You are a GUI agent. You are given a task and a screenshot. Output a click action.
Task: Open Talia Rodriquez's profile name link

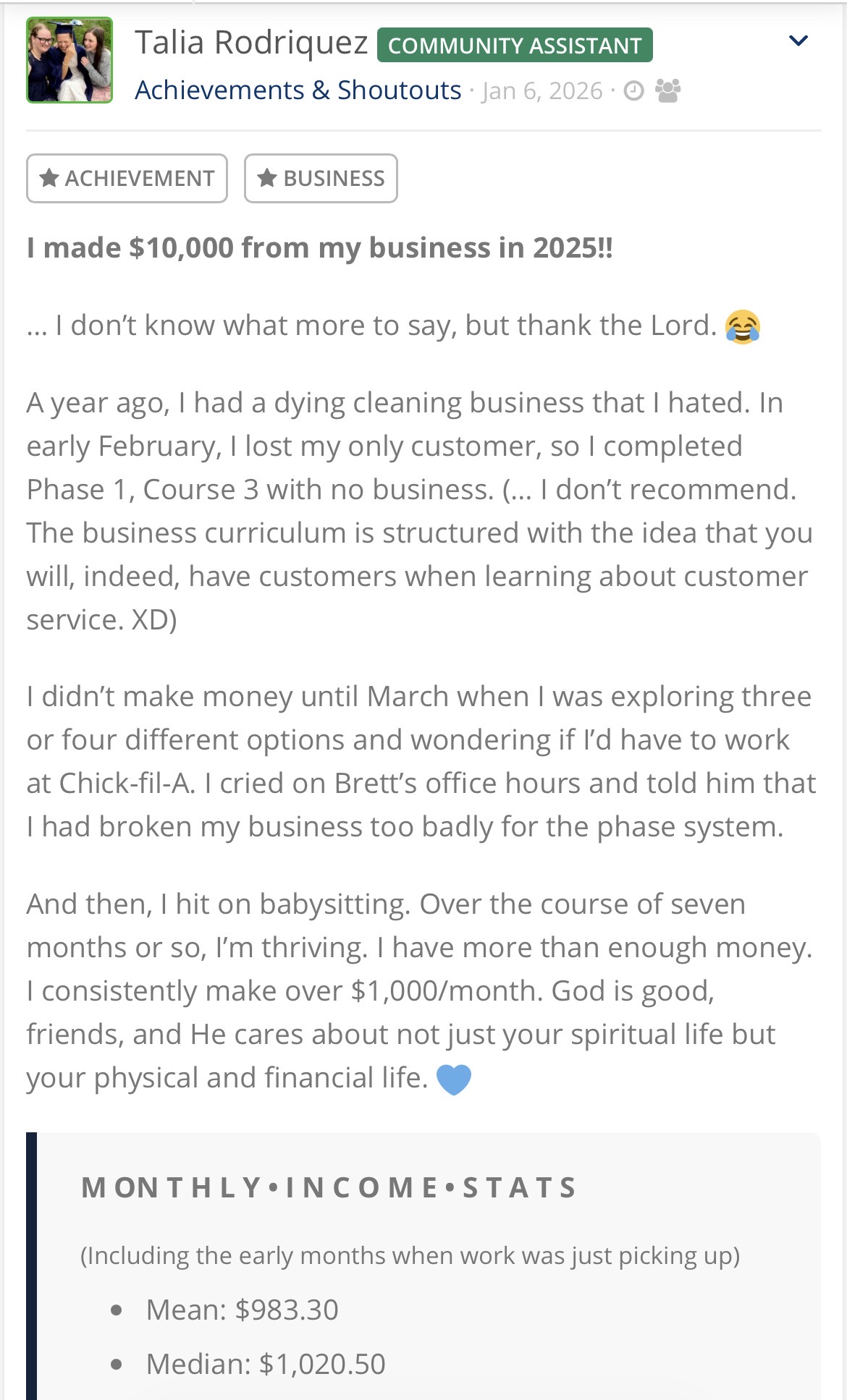251,43
